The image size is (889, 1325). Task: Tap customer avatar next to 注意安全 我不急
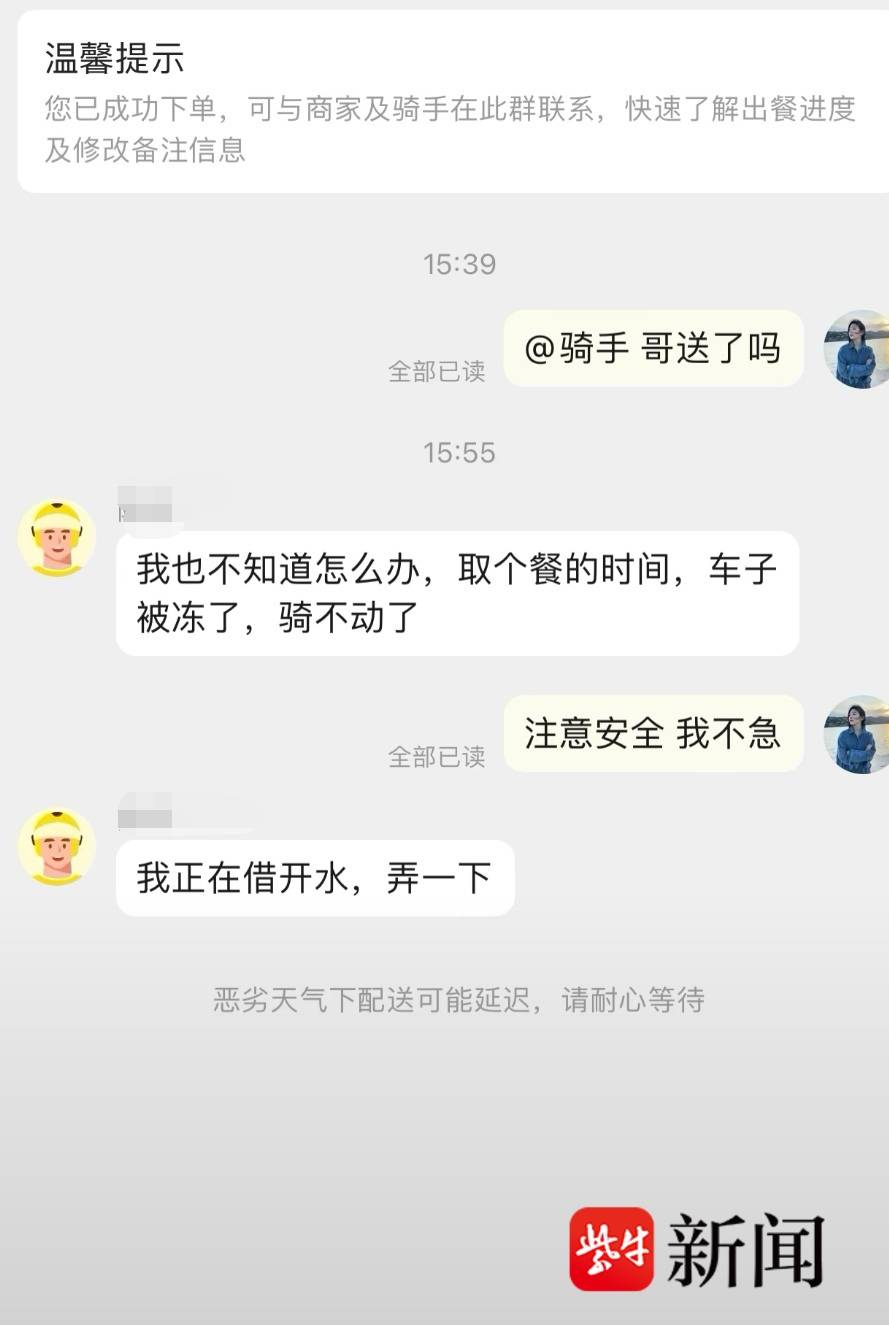click(x=858, y=734)
